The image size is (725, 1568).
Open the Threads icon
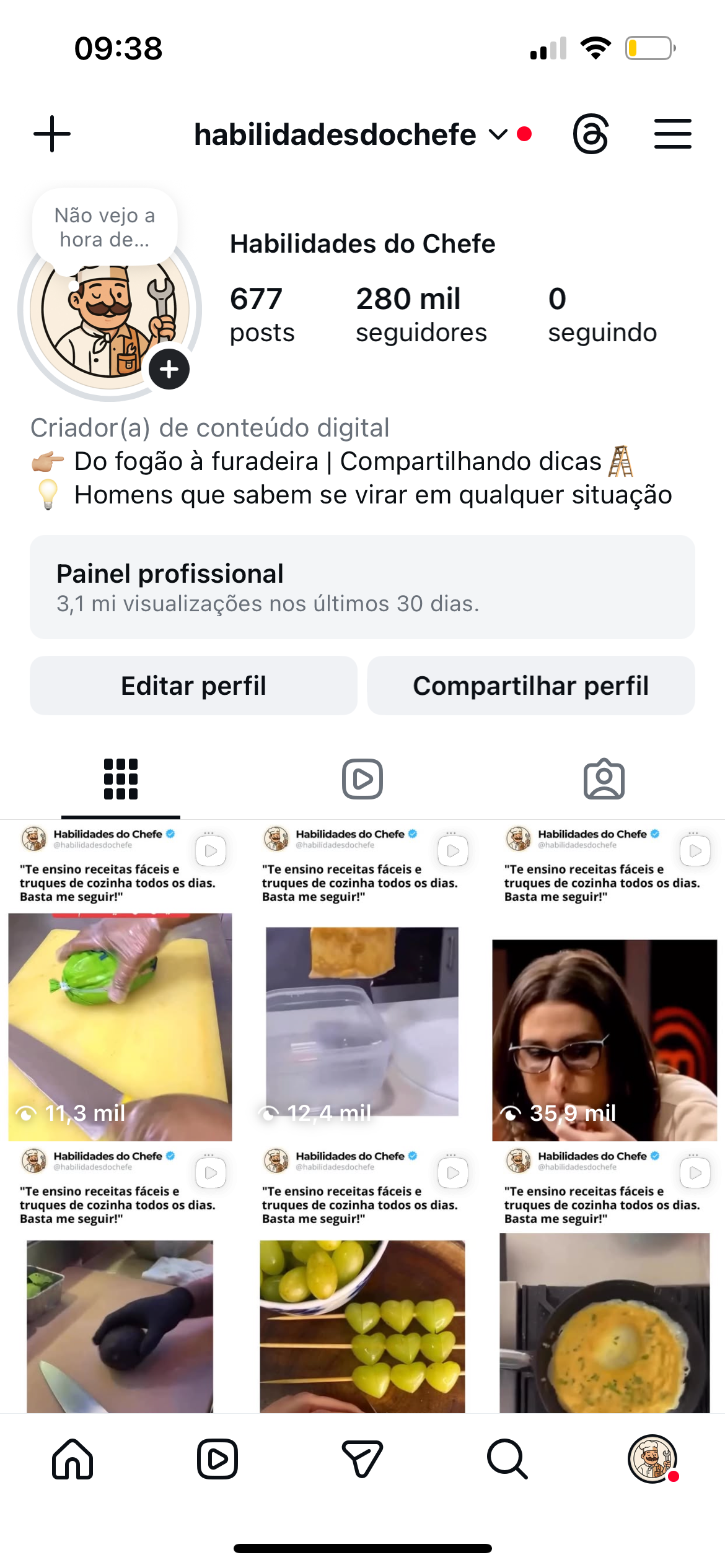(591, 134)
